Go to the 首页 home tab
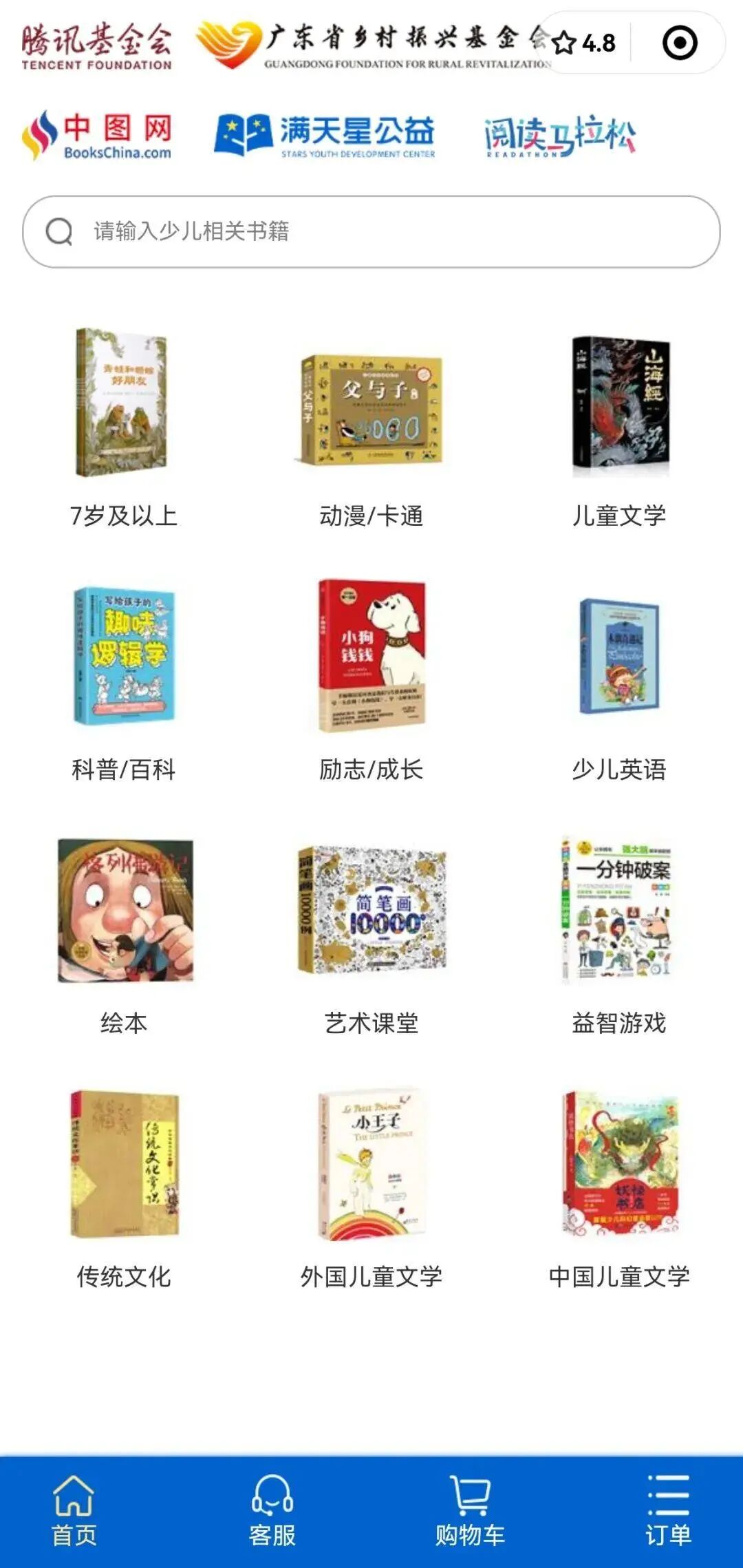Viewport: 743px width, 1568px height. [x=74, y=1511]
